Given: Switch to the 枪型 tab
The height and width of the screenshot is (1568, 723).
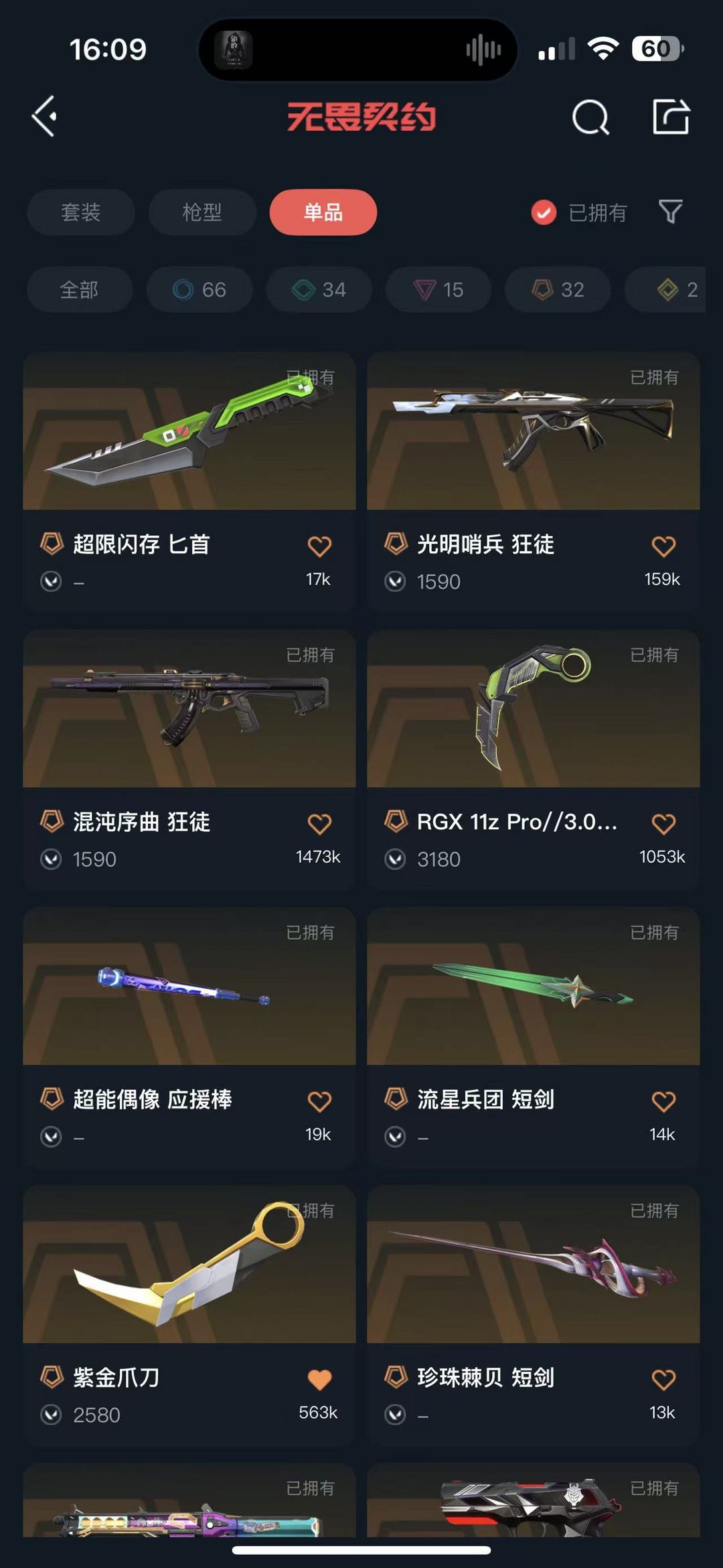Looking at the screenshot, I should [202, 212].
